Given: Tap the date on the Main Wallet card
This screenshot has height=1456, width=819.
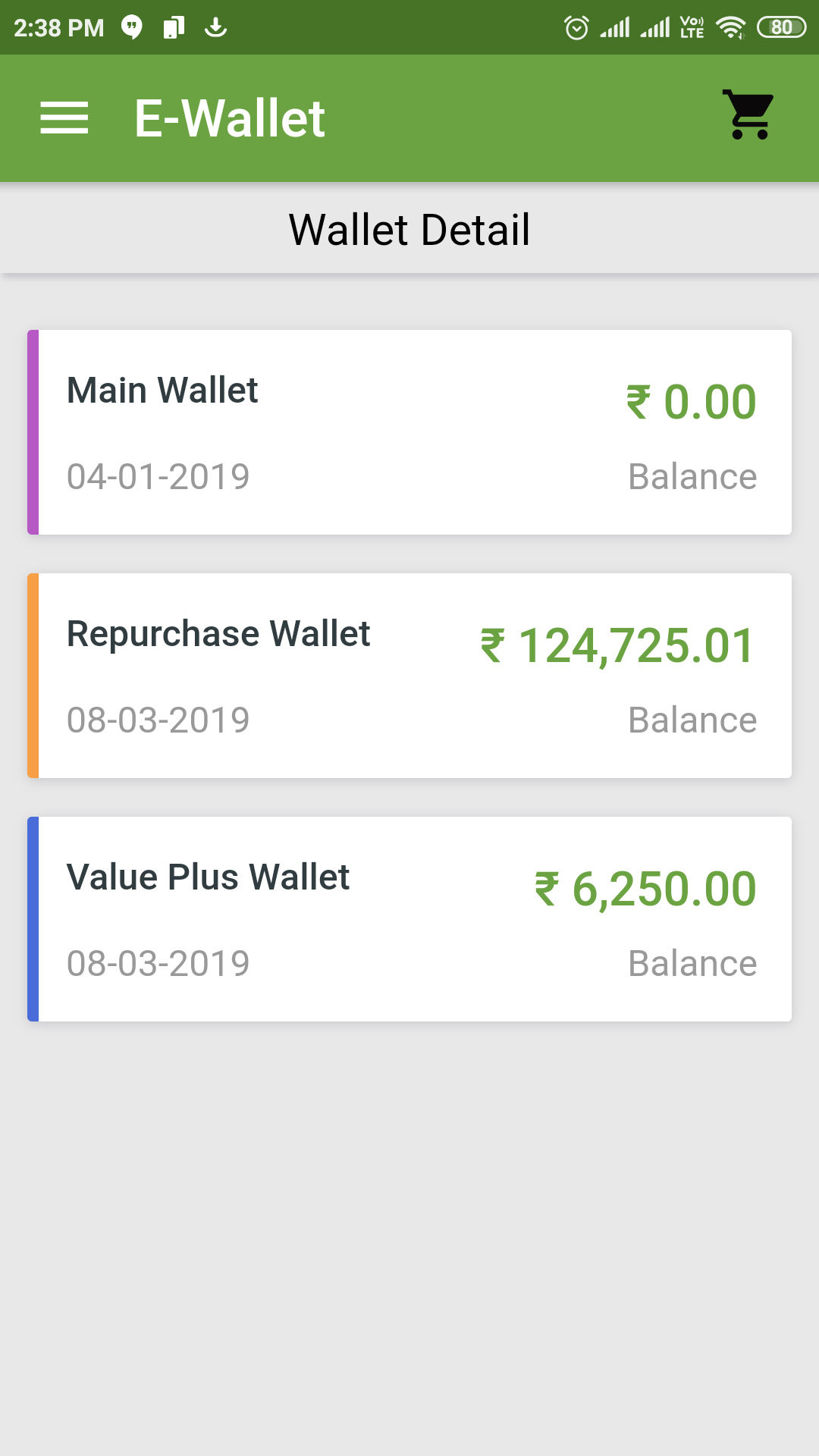Looking at the screenshot, I should pyautogui.click(x=158, y=476).
